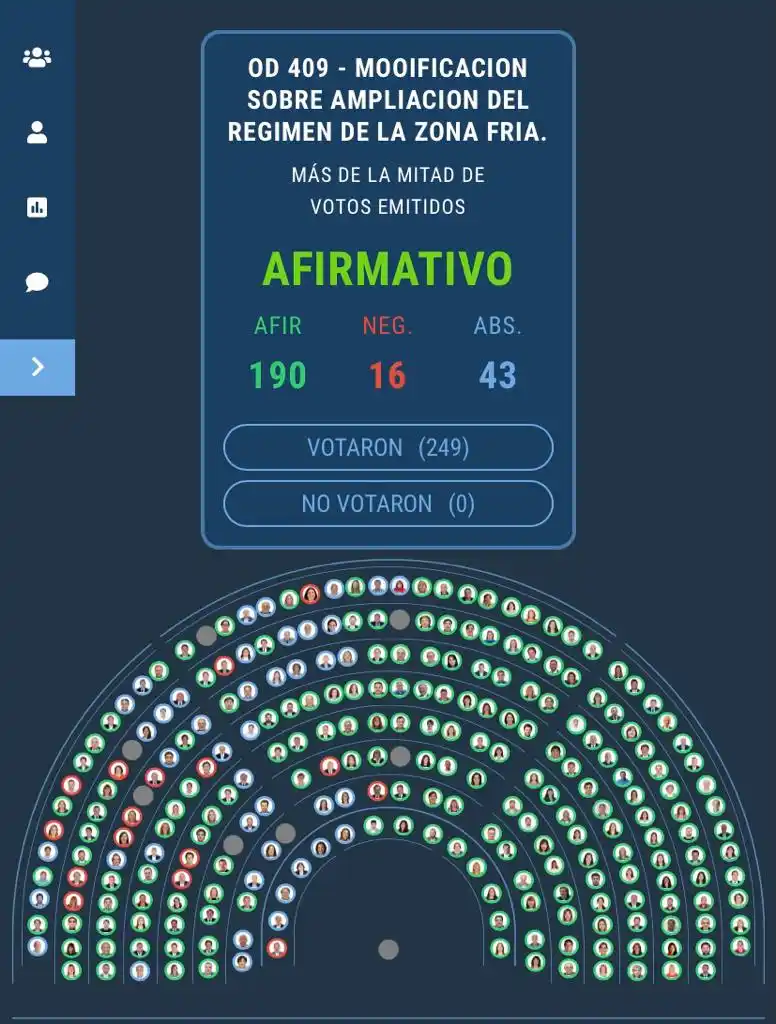The image size is (776, 1024).
Task: Show the list under VOTARON (249)
Action: click(x=388, y=447)
